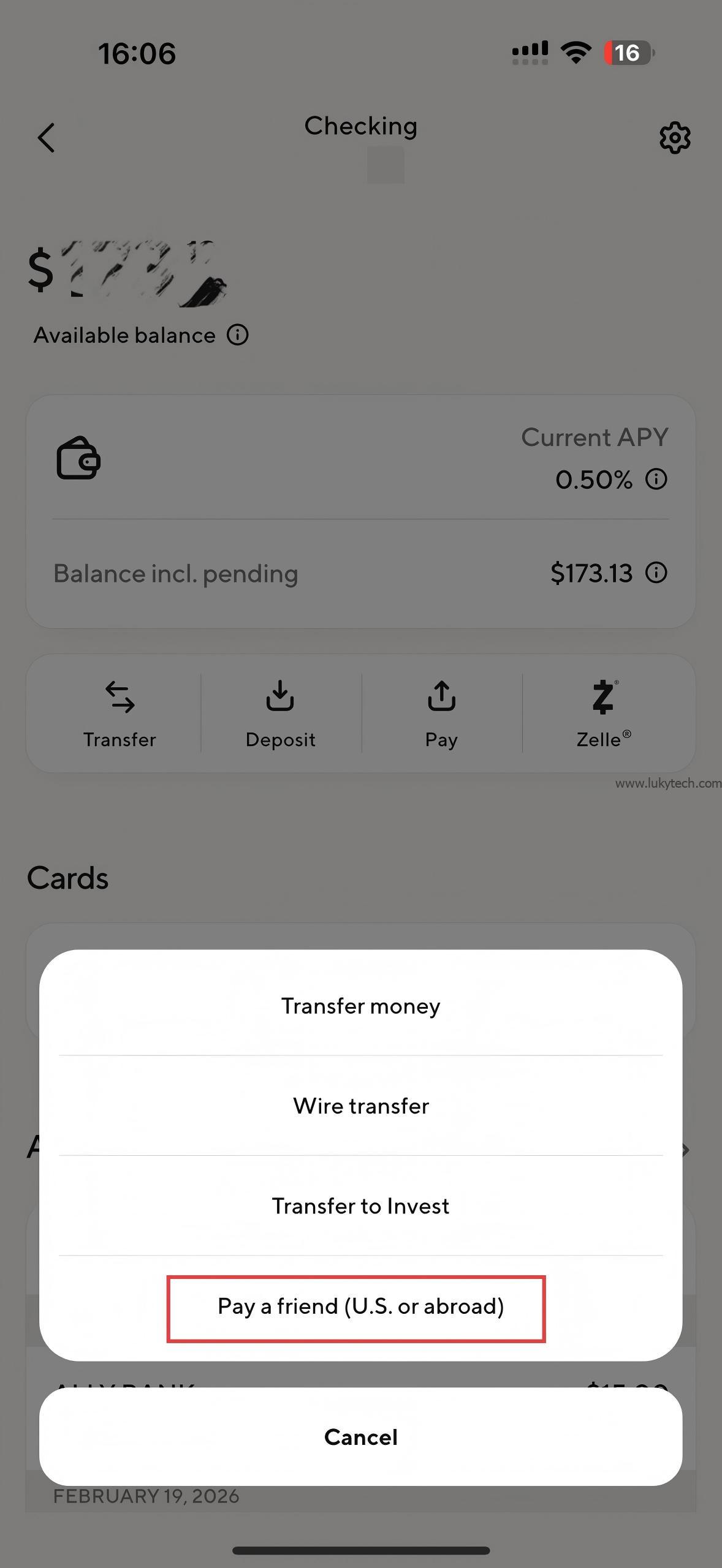This screenshot has width=722, height=1568.
Task: Expand the accounts row chevron on the right
Action: click(685, 1150)
